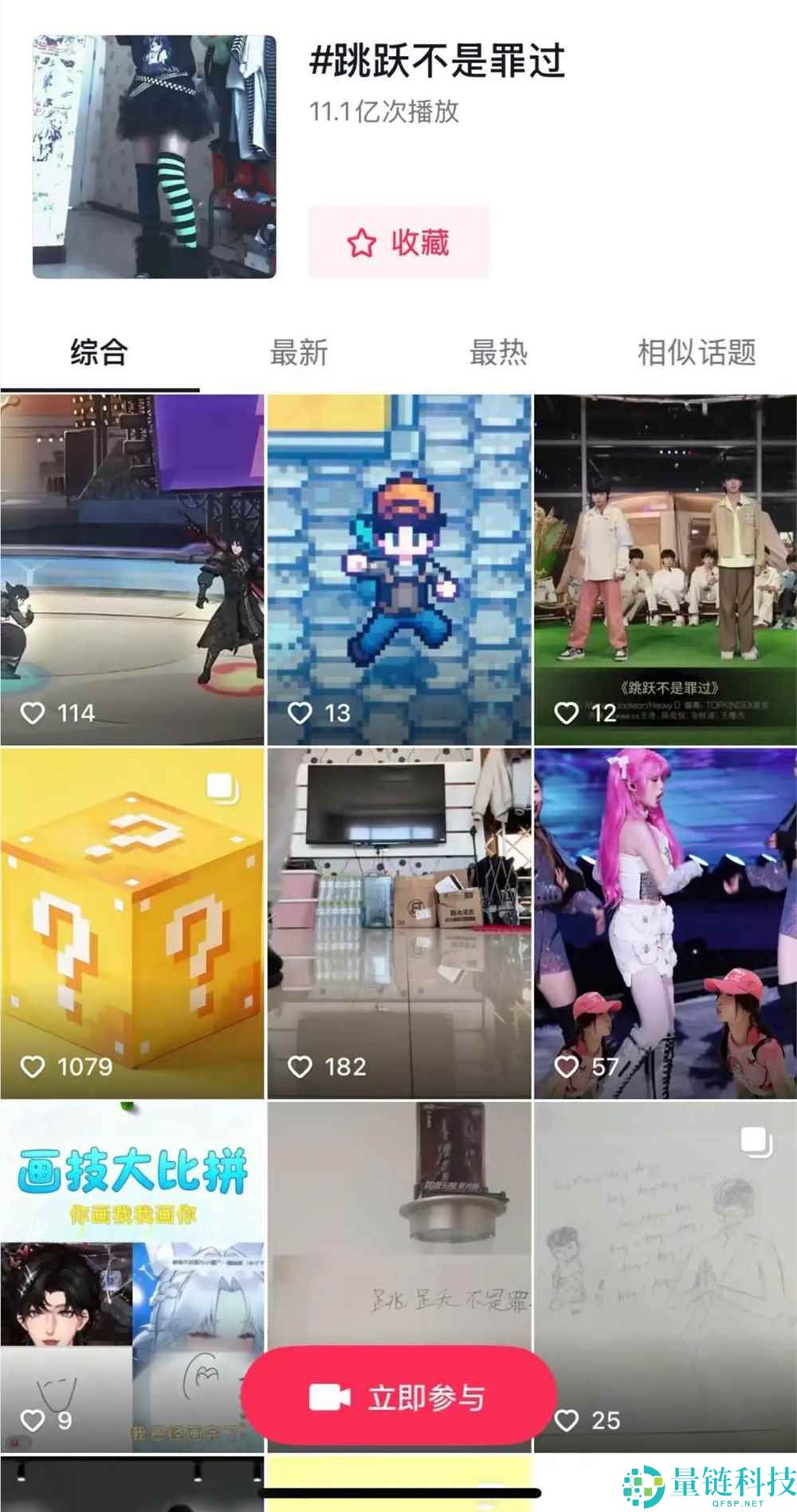The image size is (797, 1512).
Task: Toggle favorite for hashtag 跳跃不是罪过
Action: tap(400, 241)
